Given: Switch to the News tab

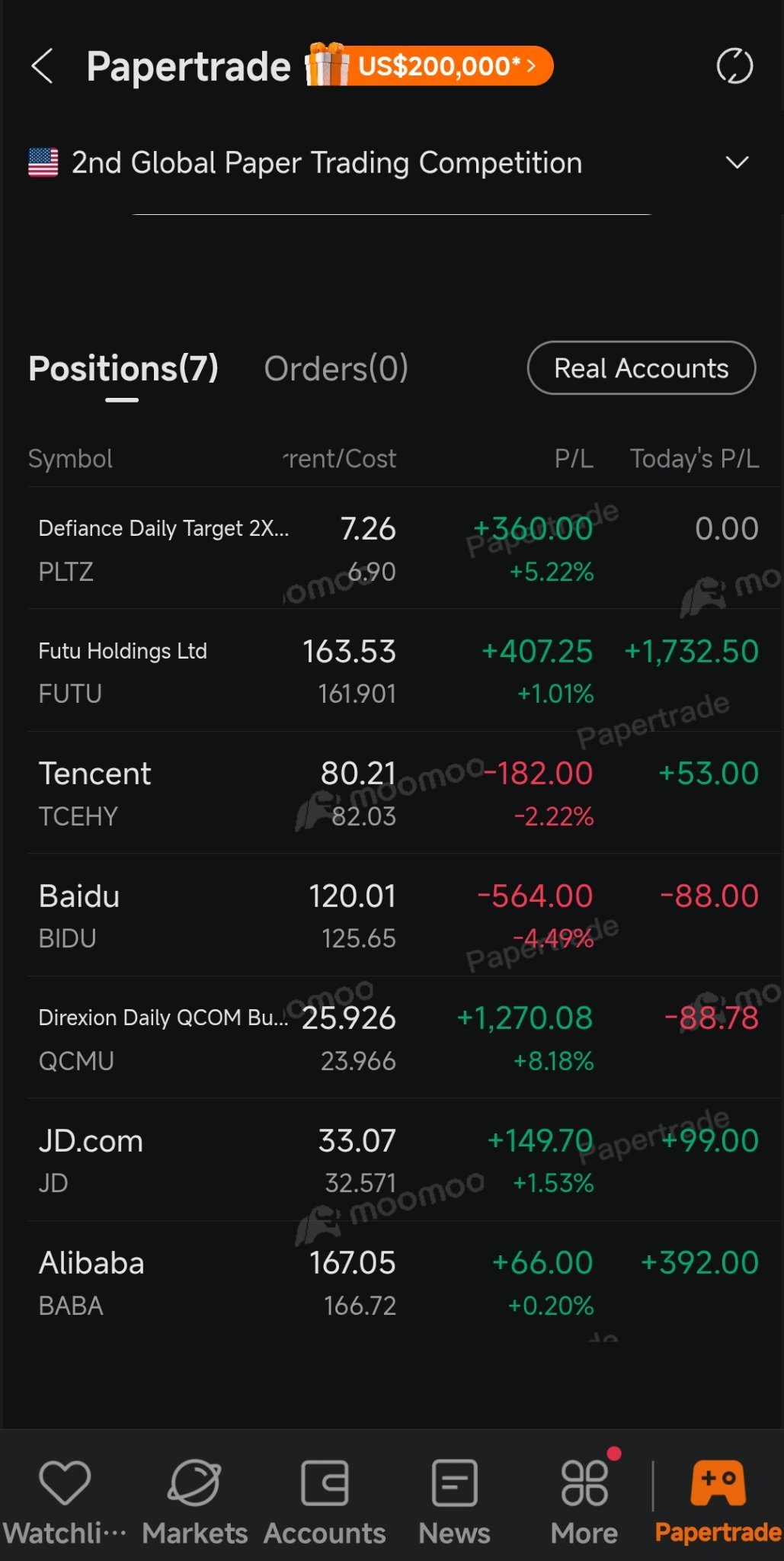Looking at the screenshot, I should [454, 1501].
